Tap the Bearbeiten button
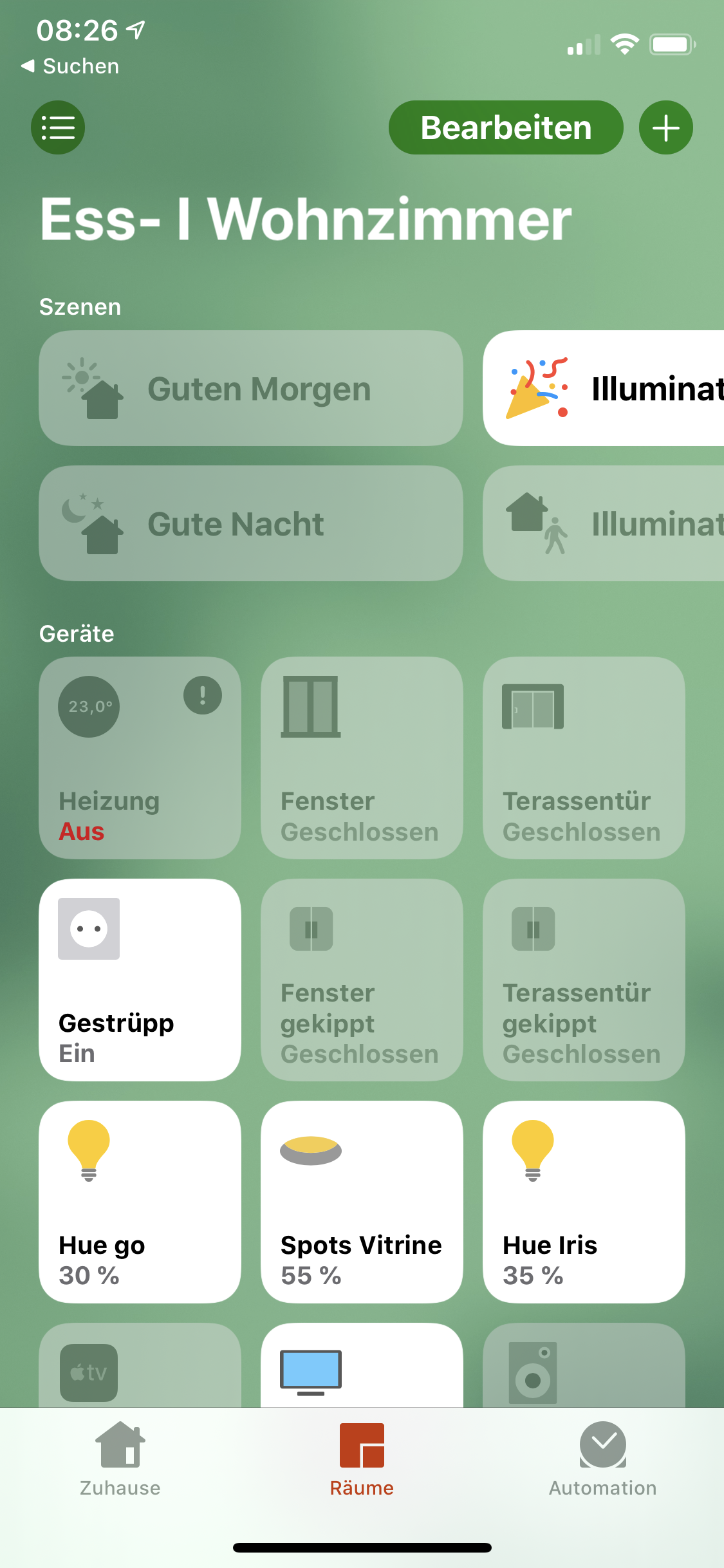The image size is (724, 1568). pyautogui.click(x=505, y=127)
